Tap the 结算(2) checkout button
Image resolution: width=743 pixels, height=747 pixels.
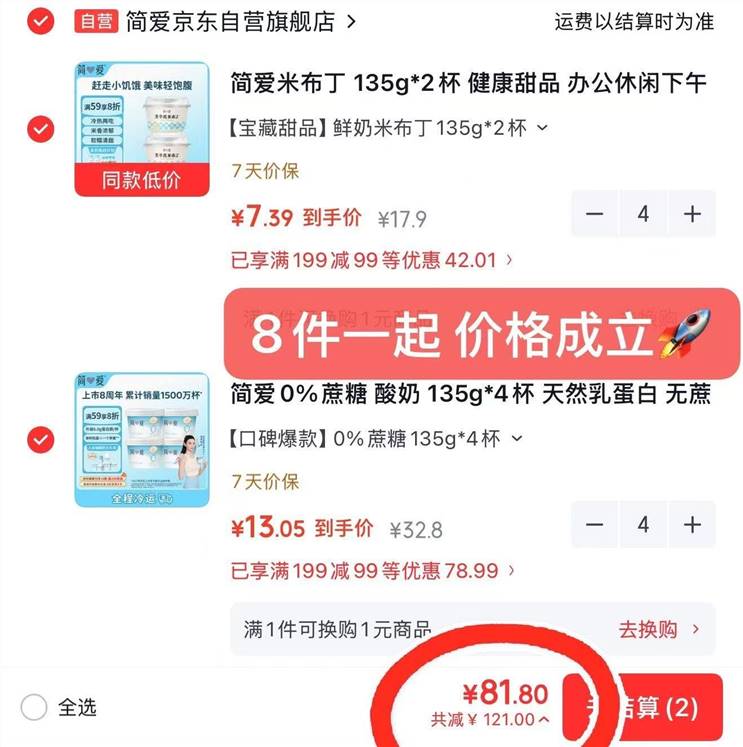coord(643,707)
